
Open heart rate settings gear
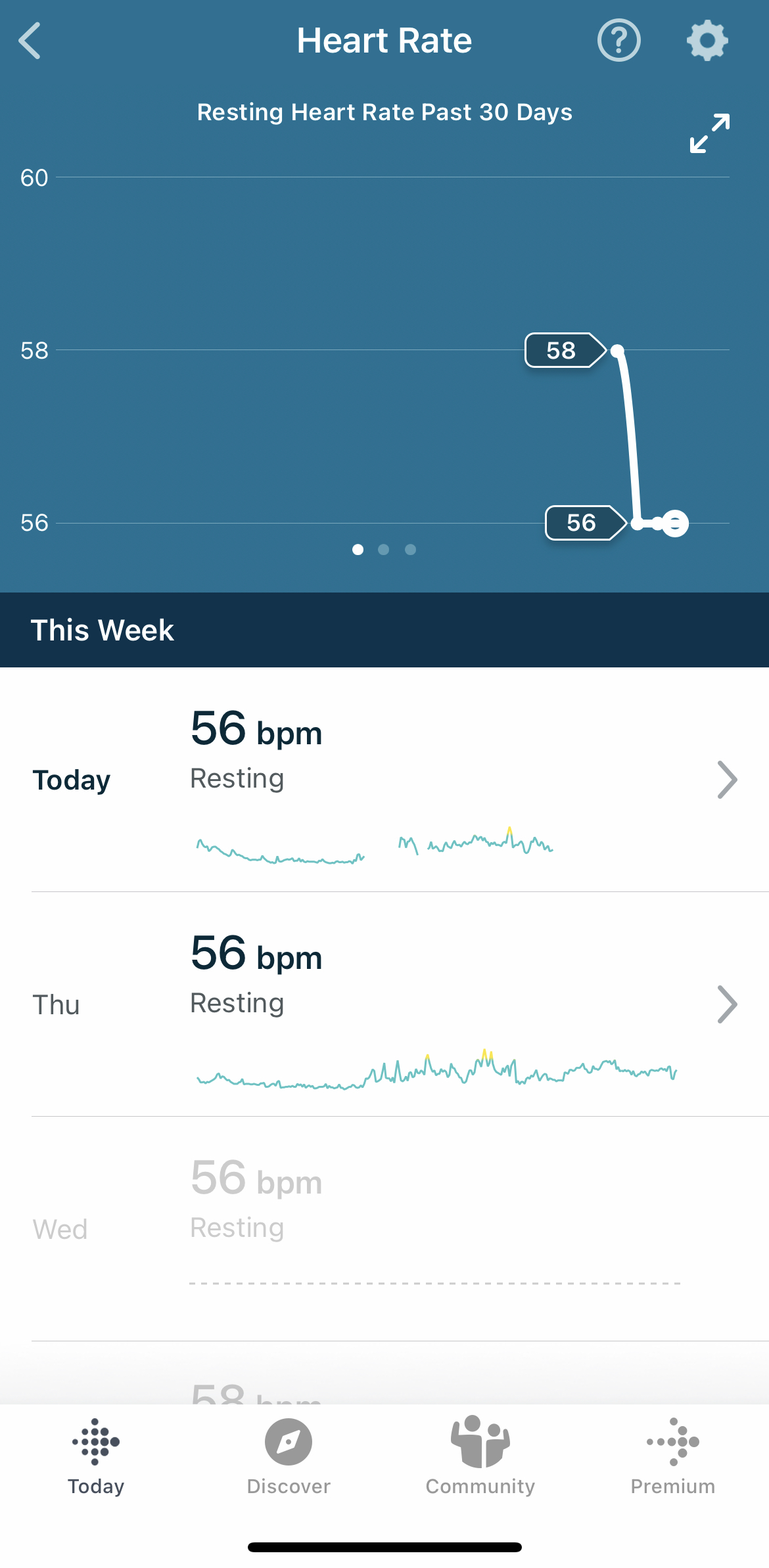point(707,41)
